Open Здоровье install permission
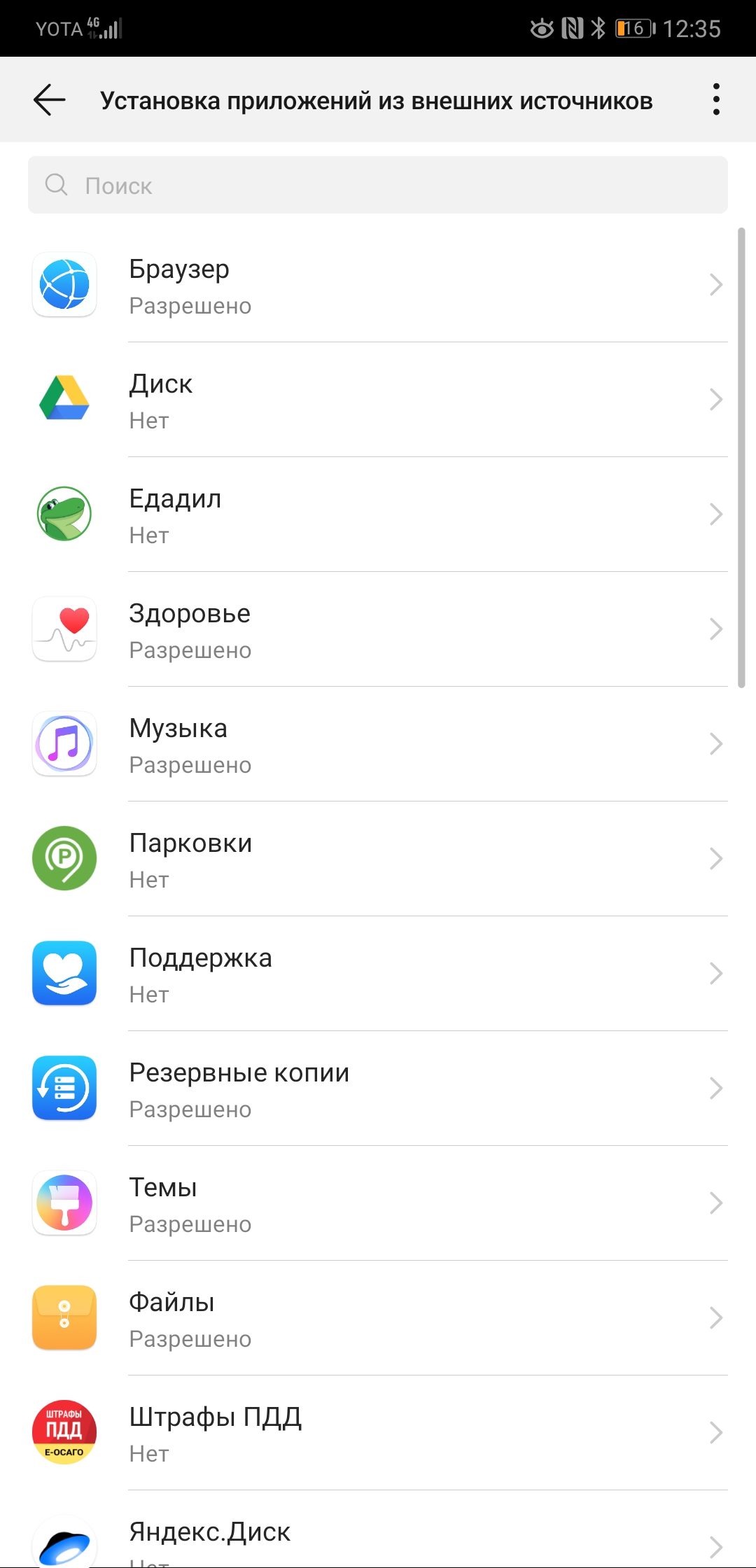Image resolution: width=756 pixels, height=1568 pixels. [378, 630]
